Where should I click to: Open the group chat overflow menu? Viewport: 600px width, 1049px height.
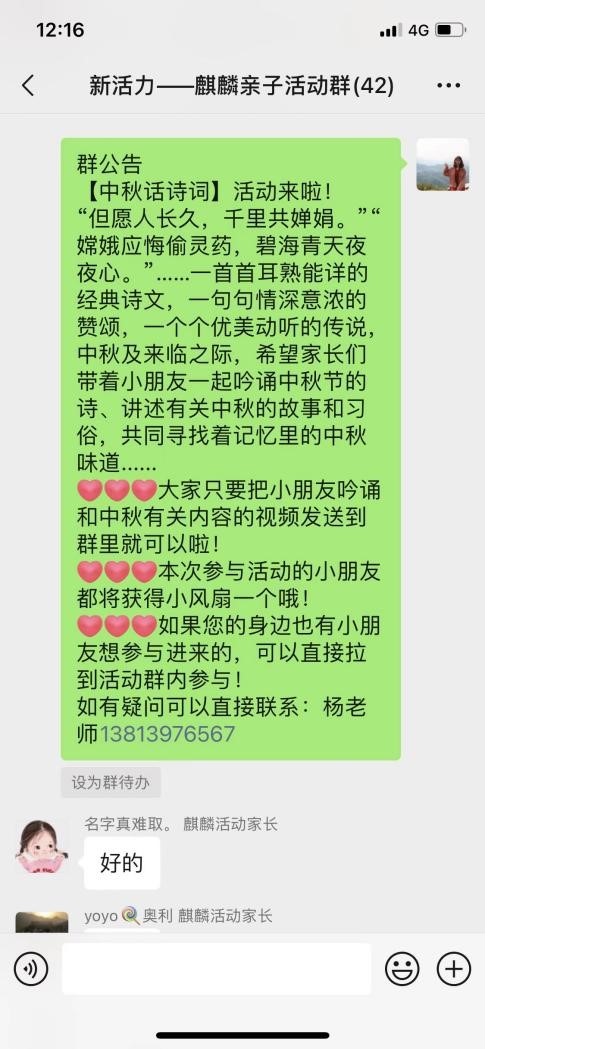[449, 86]
